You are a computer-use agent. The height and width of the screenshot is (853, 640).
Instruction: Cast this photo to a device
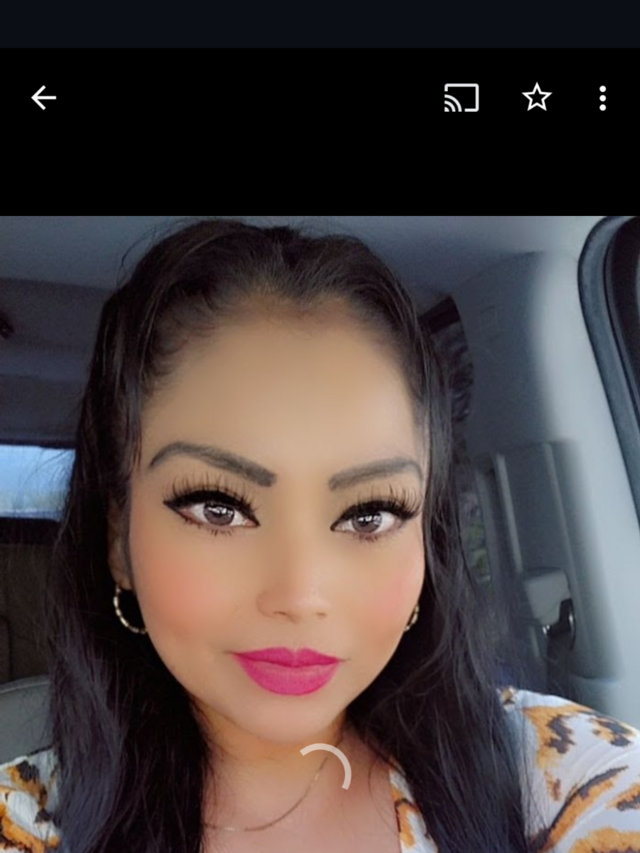(461, 97)
